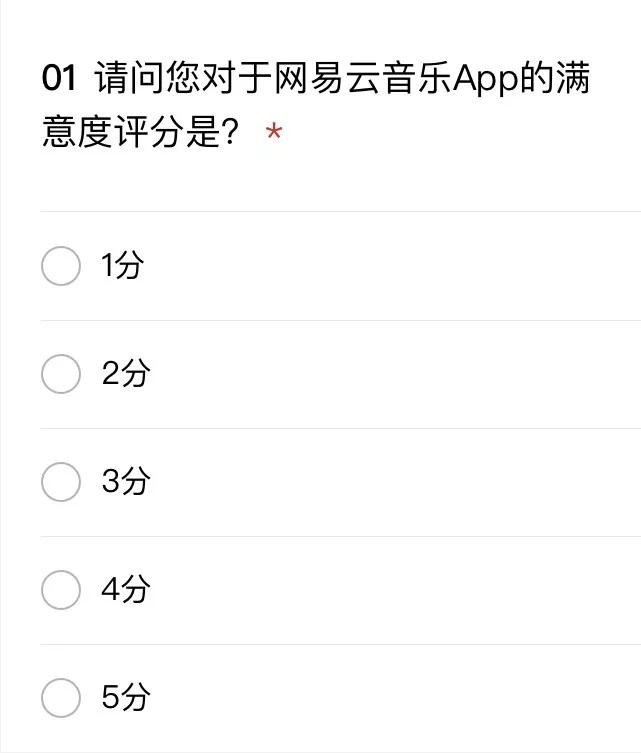The height and width of the screenshot is (753, 641).
Task: Rate satisfaction as 4分
Action: pyautogui.click(x=61, y=590)
